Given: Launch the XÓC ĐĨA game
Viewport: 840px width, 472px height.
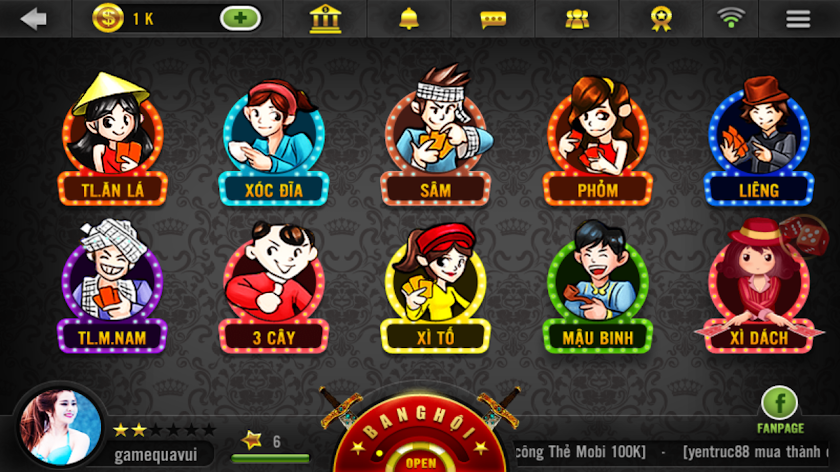Looking at the screenshot, I should [274, 142].
